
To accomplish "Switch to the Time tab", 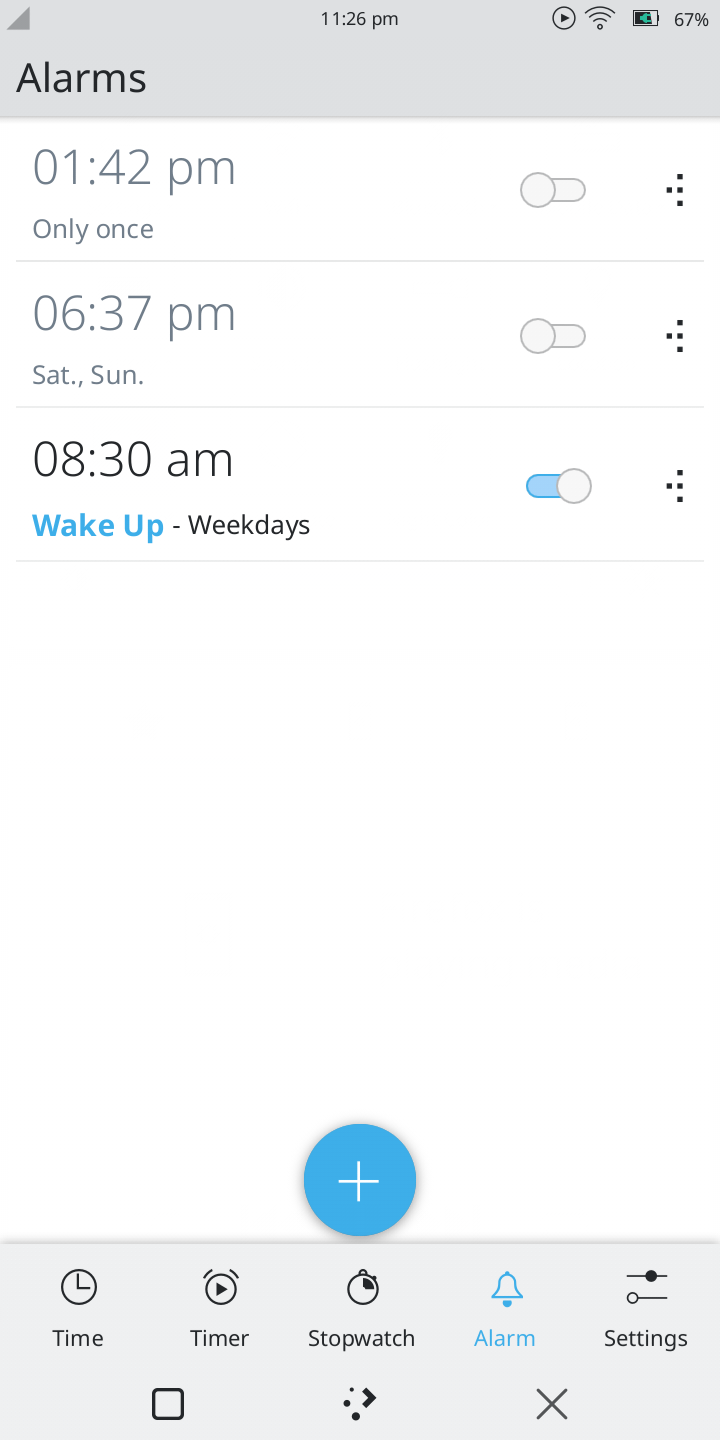I will click(x=78, y=1308).
